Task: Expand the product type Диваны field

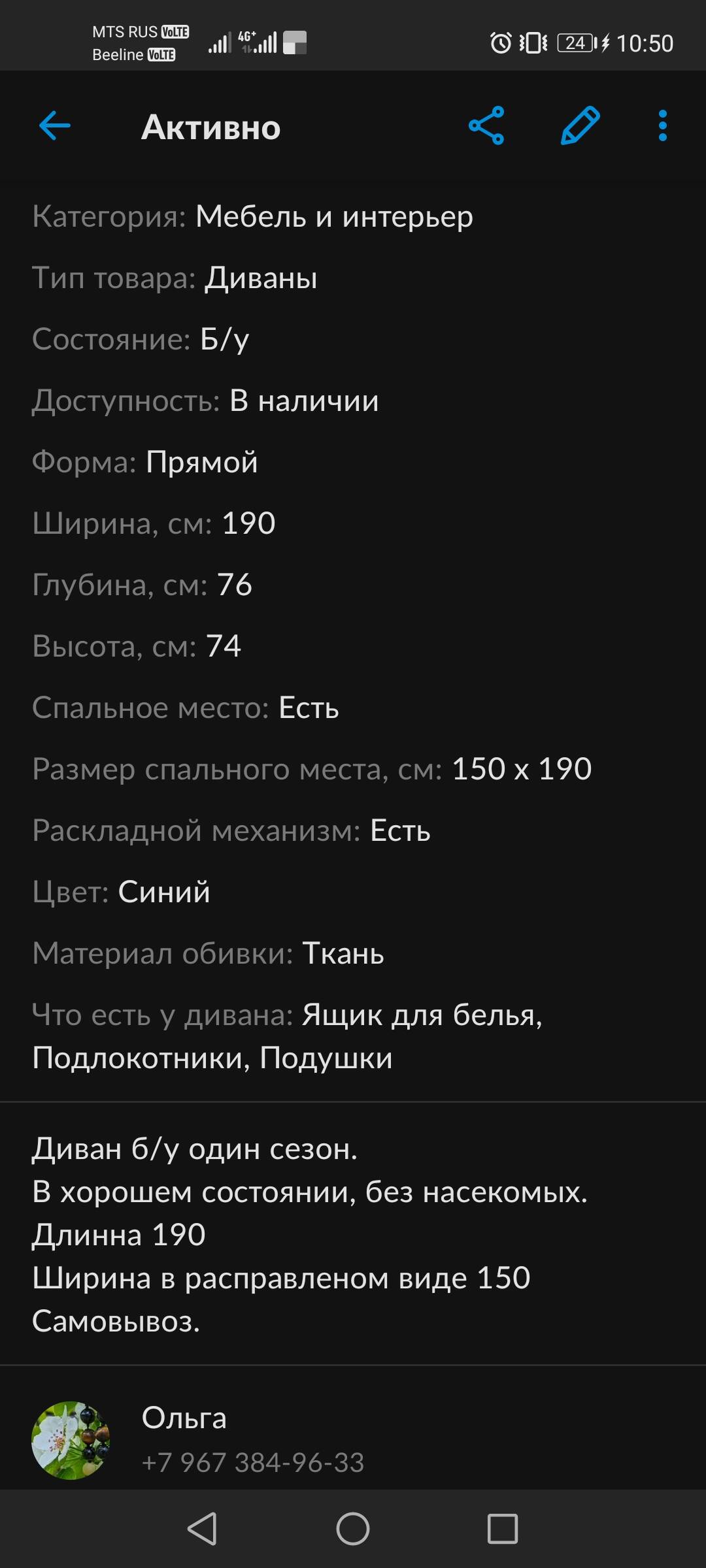Action: click(260, 279)
